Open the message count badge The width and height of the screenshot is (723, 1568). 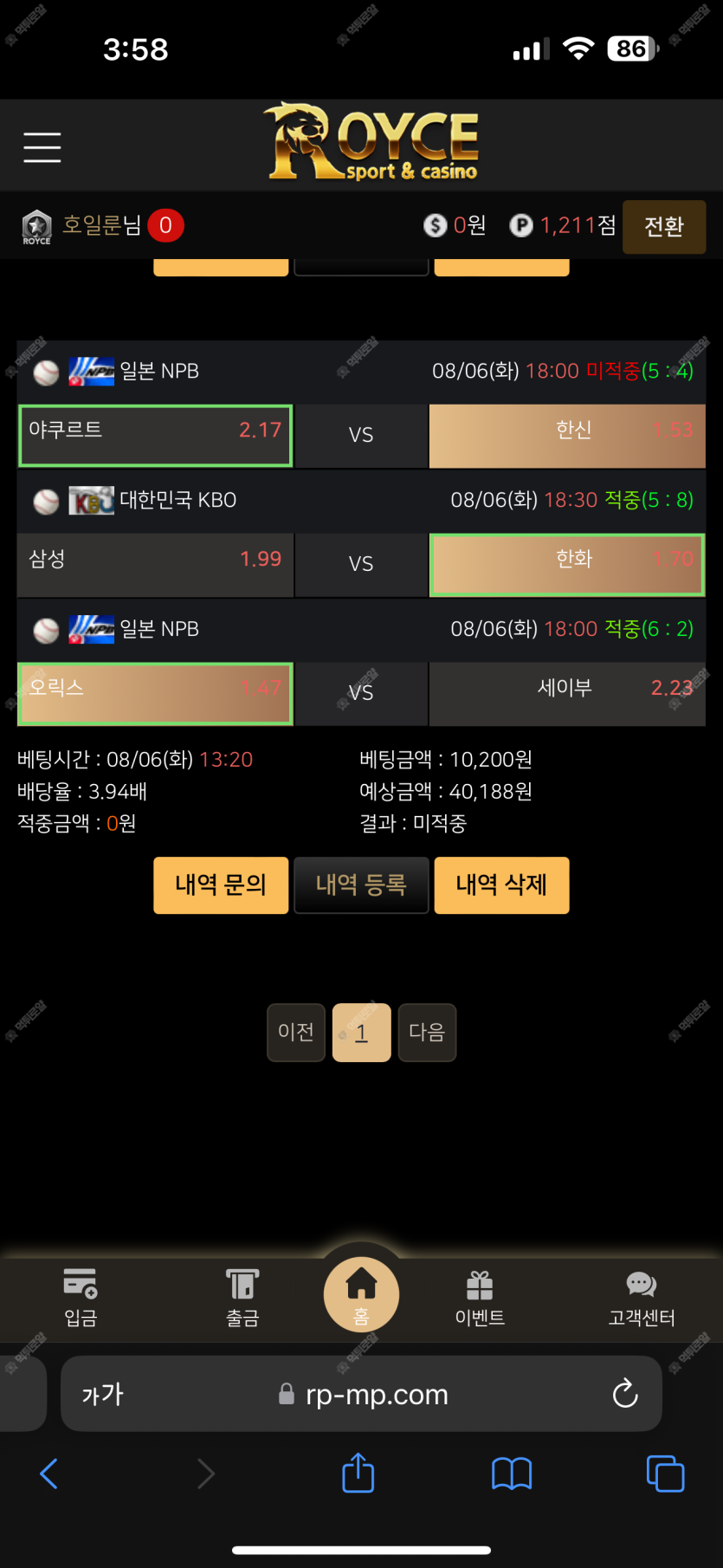[165, 225]
